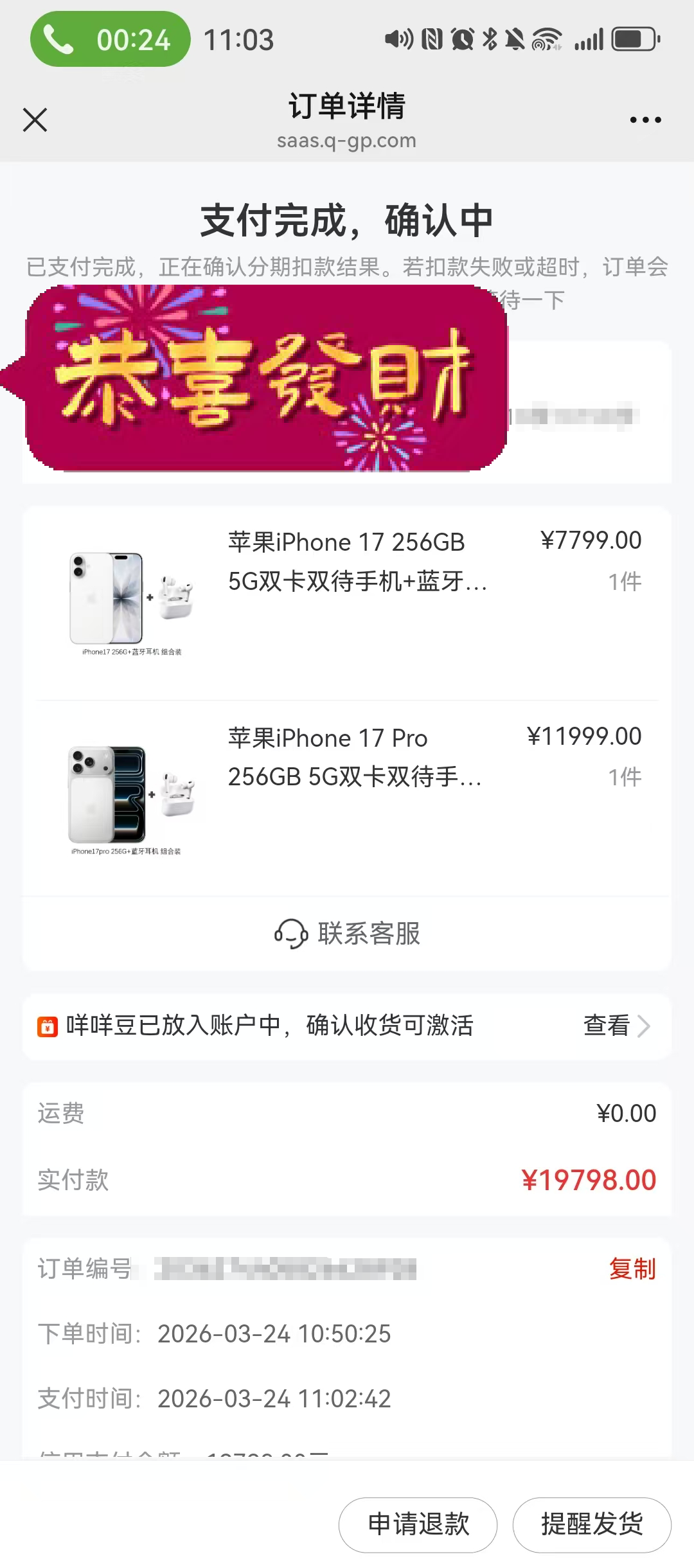Open the three-dot overflow menu
The image size is (694, 1568).
click(645, 120)
